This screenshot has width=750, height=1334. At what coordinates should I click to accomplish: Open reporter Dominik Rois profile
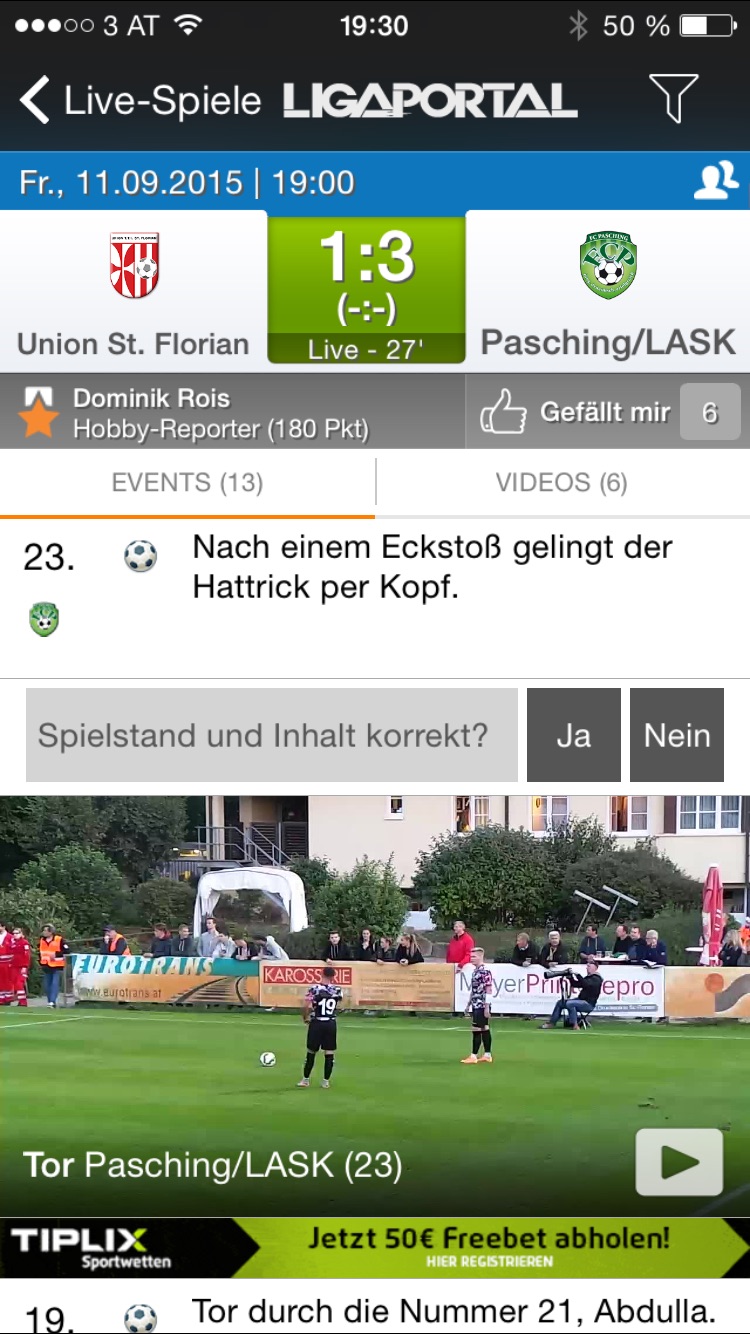(232, 411)
